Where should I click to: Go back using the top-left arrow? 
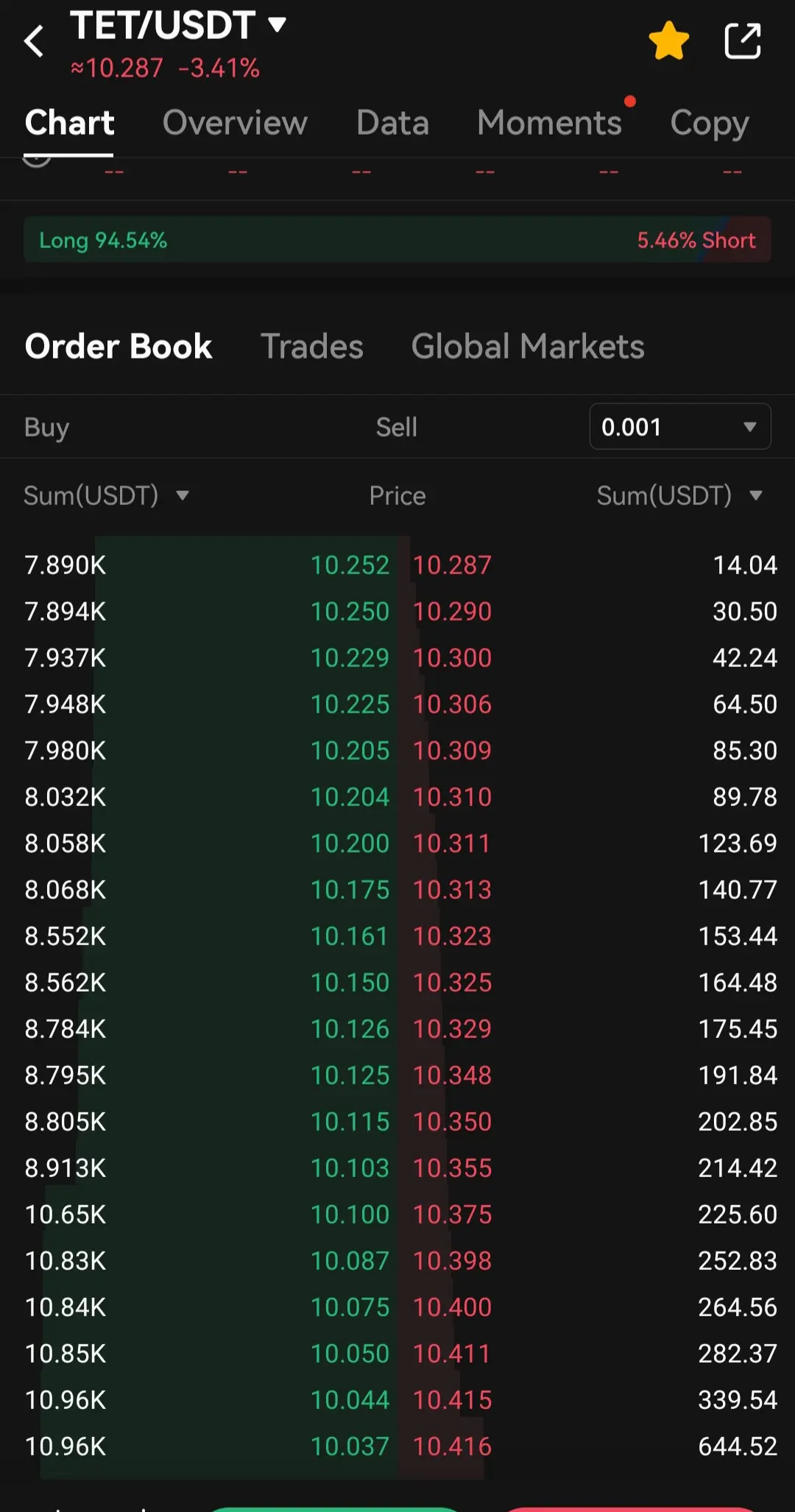tap(34, 40)
